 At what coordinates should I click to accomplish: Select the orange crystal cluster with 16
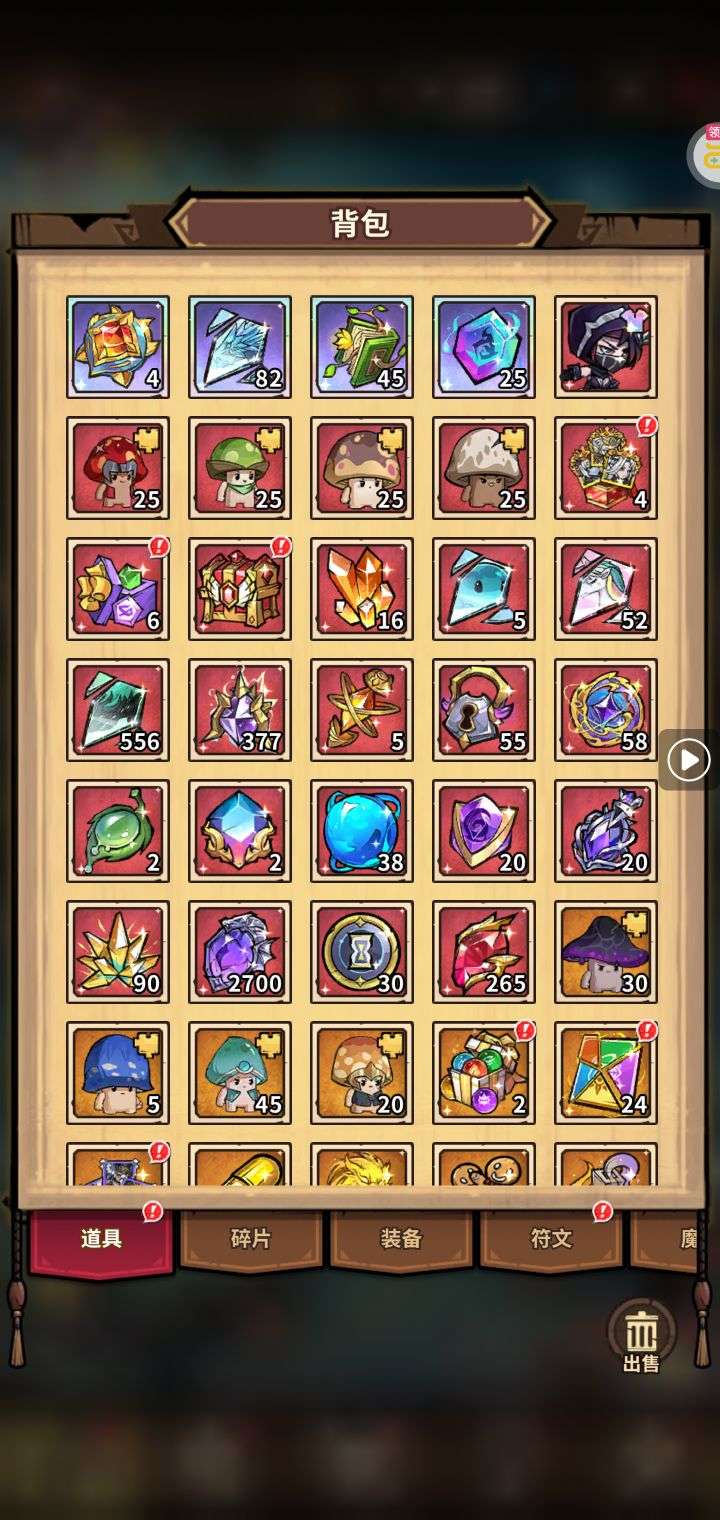362,589
